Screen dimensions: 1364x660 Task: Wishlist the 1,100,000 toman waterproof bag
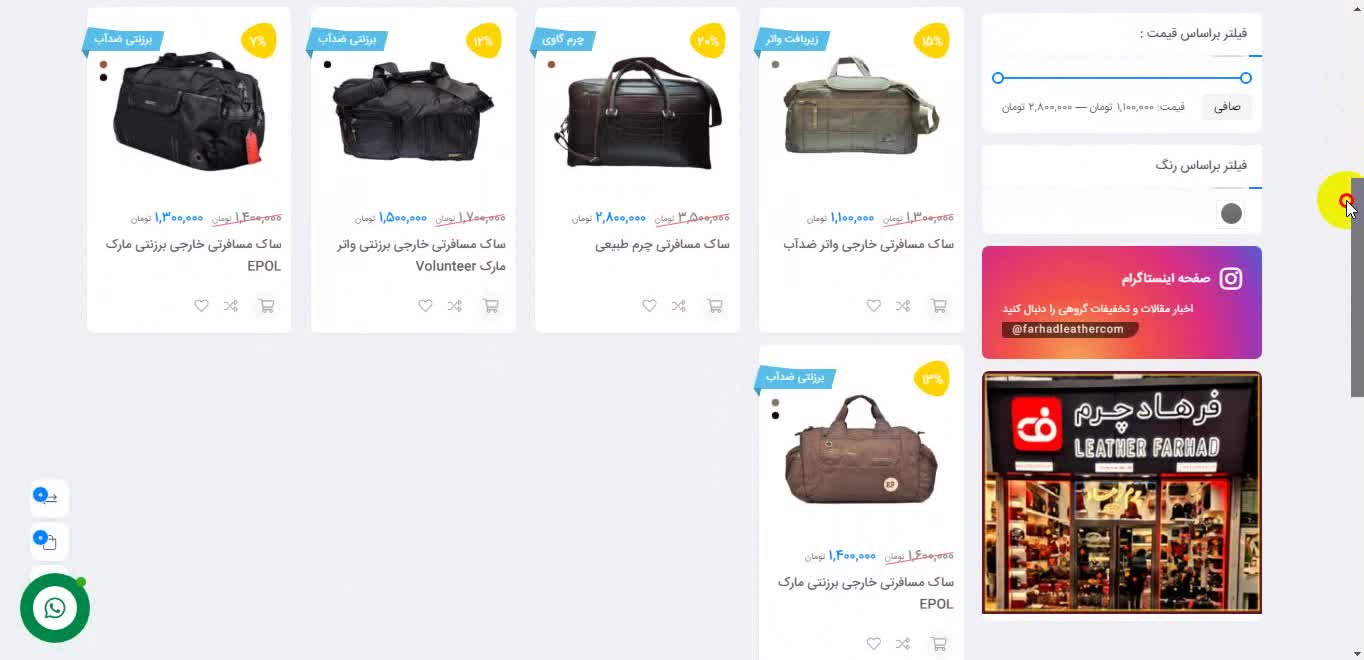pyautogui.click(x=873, y=306)
